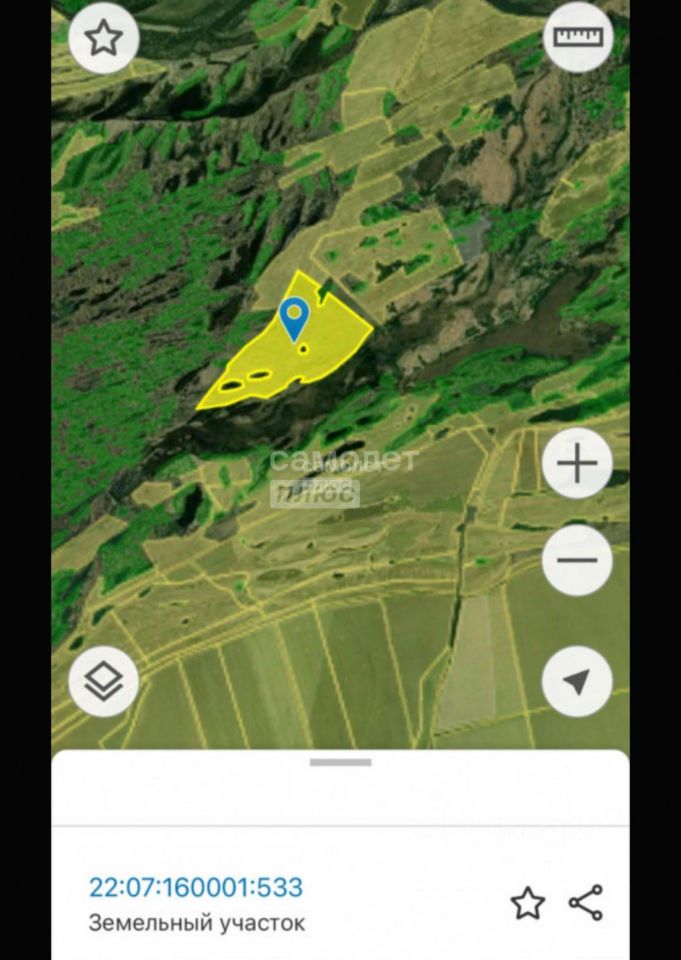Add this land plot to favorites
Viewport: 681px width, 960px height.
tap(527, 903)
